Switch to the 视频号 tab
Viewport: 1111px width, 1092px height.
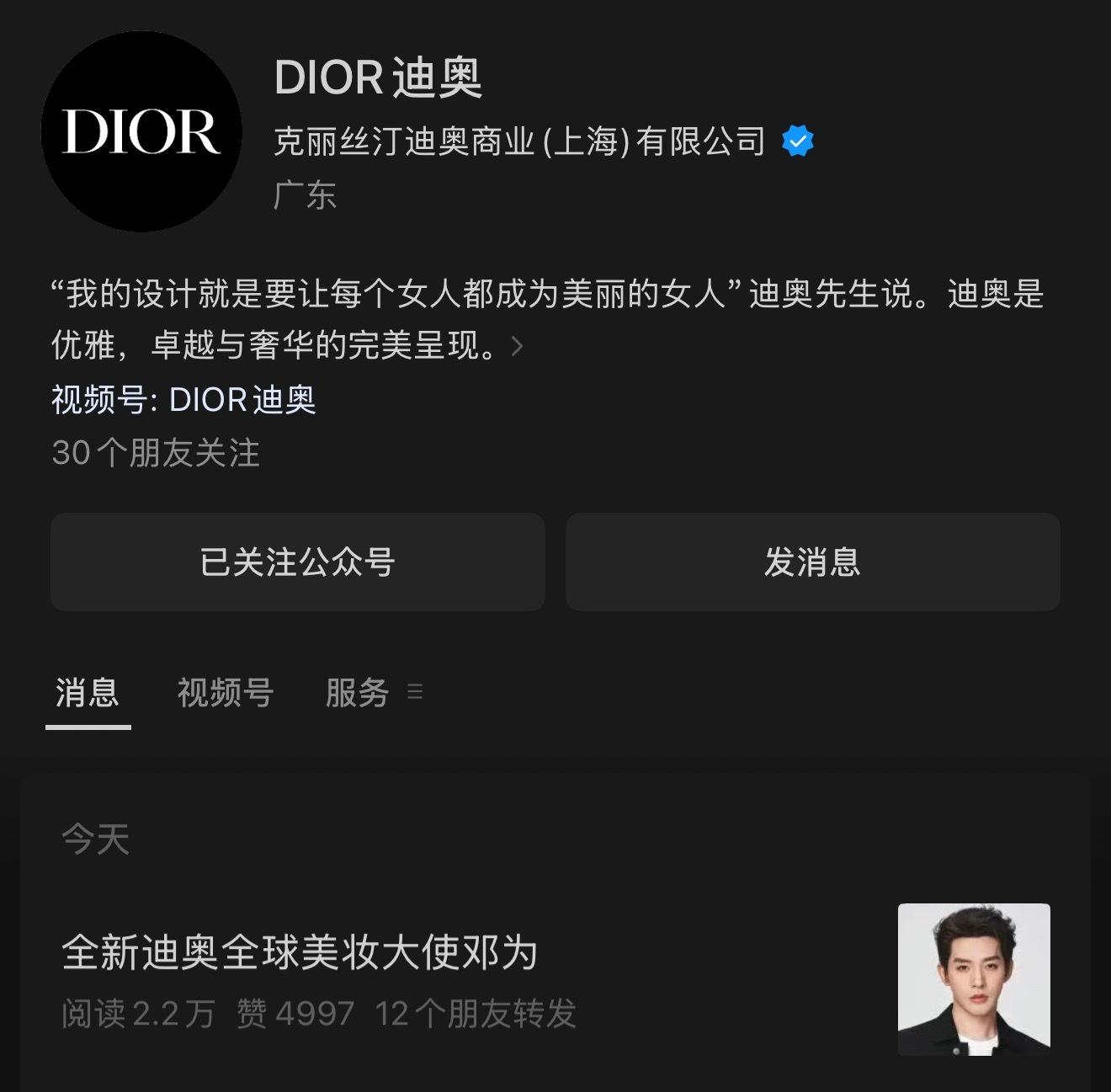(x=225, y=693)
